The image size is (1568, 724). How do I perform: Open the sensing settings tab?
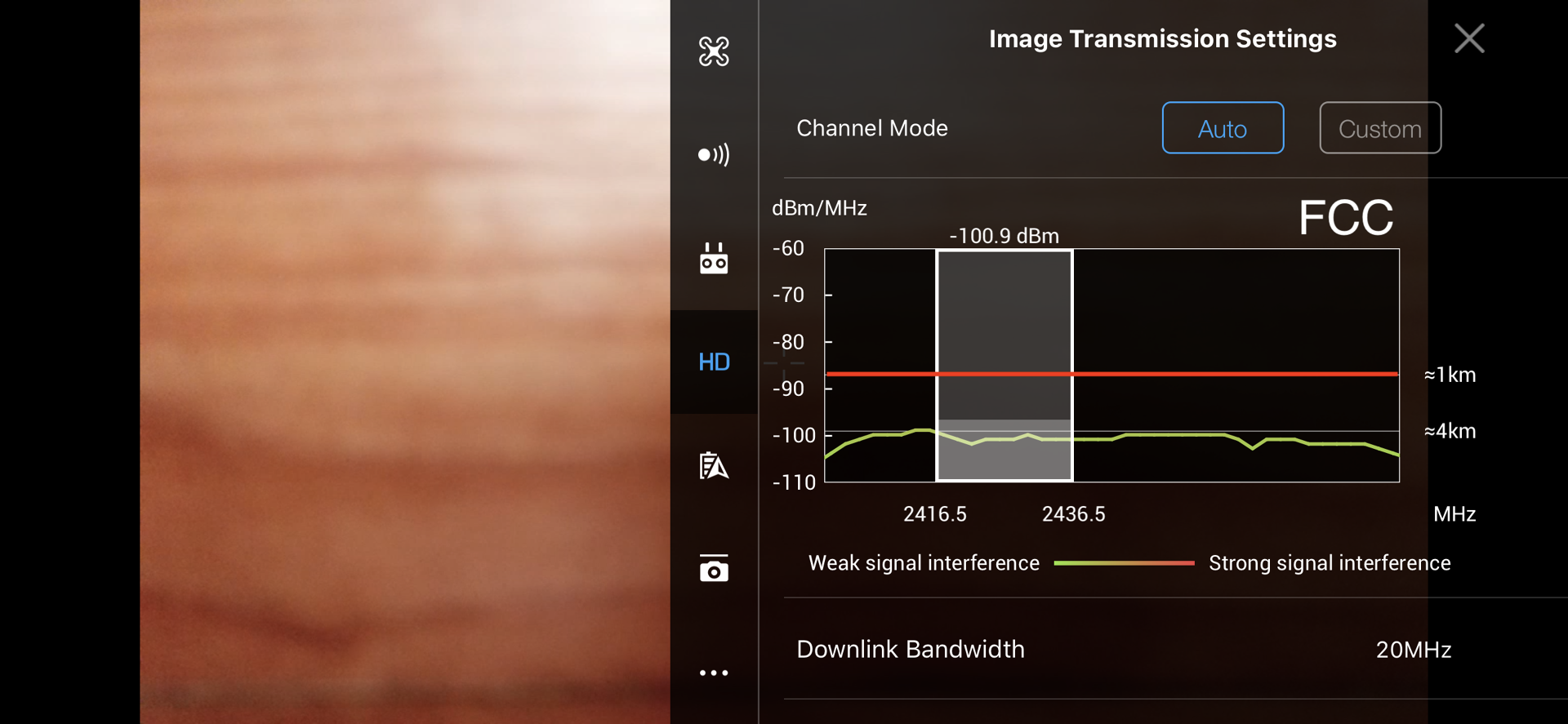click(x=714, y=155)
